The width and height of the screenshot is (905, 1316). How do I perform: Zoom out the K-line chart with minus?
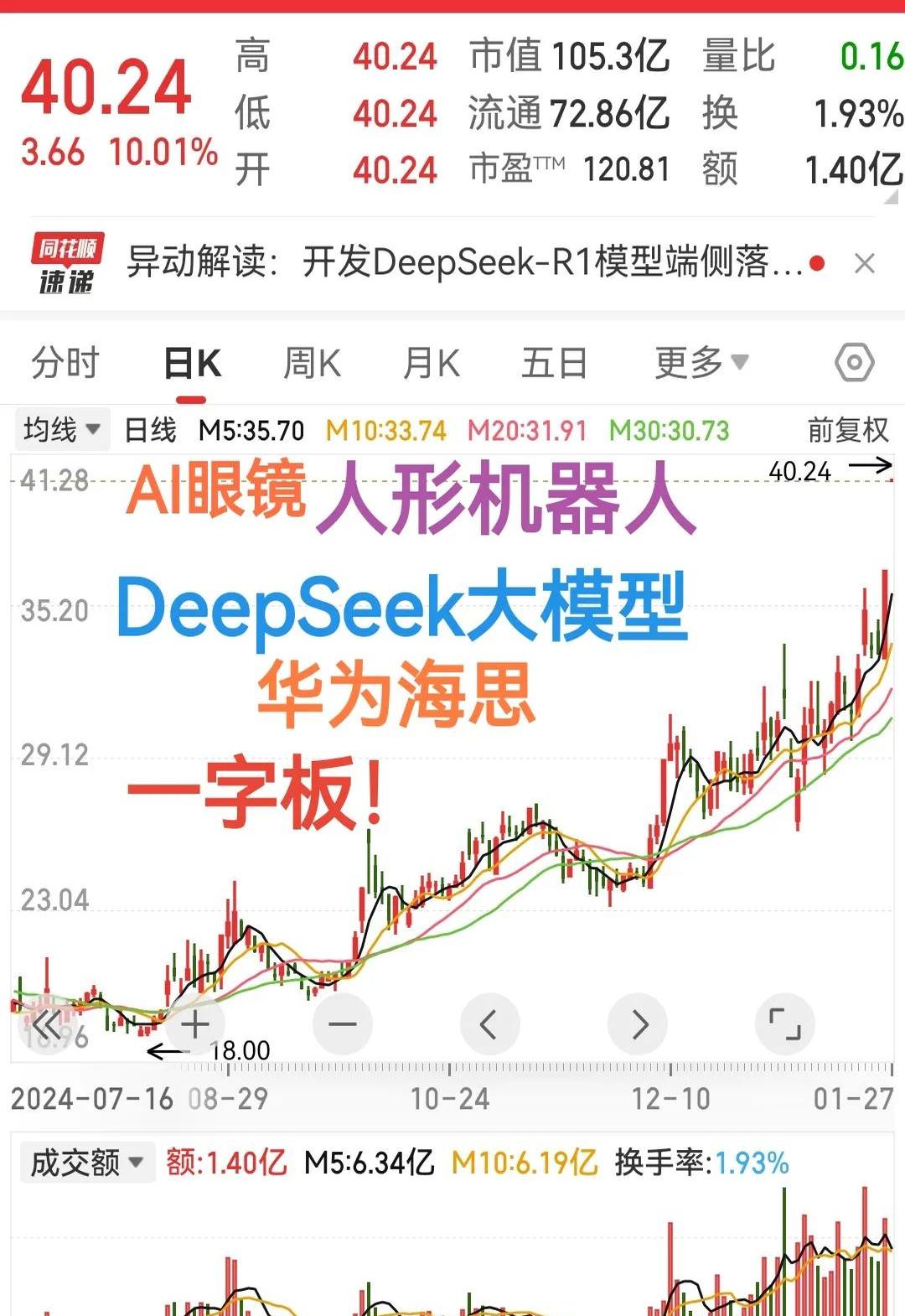tap(342, 1024)
